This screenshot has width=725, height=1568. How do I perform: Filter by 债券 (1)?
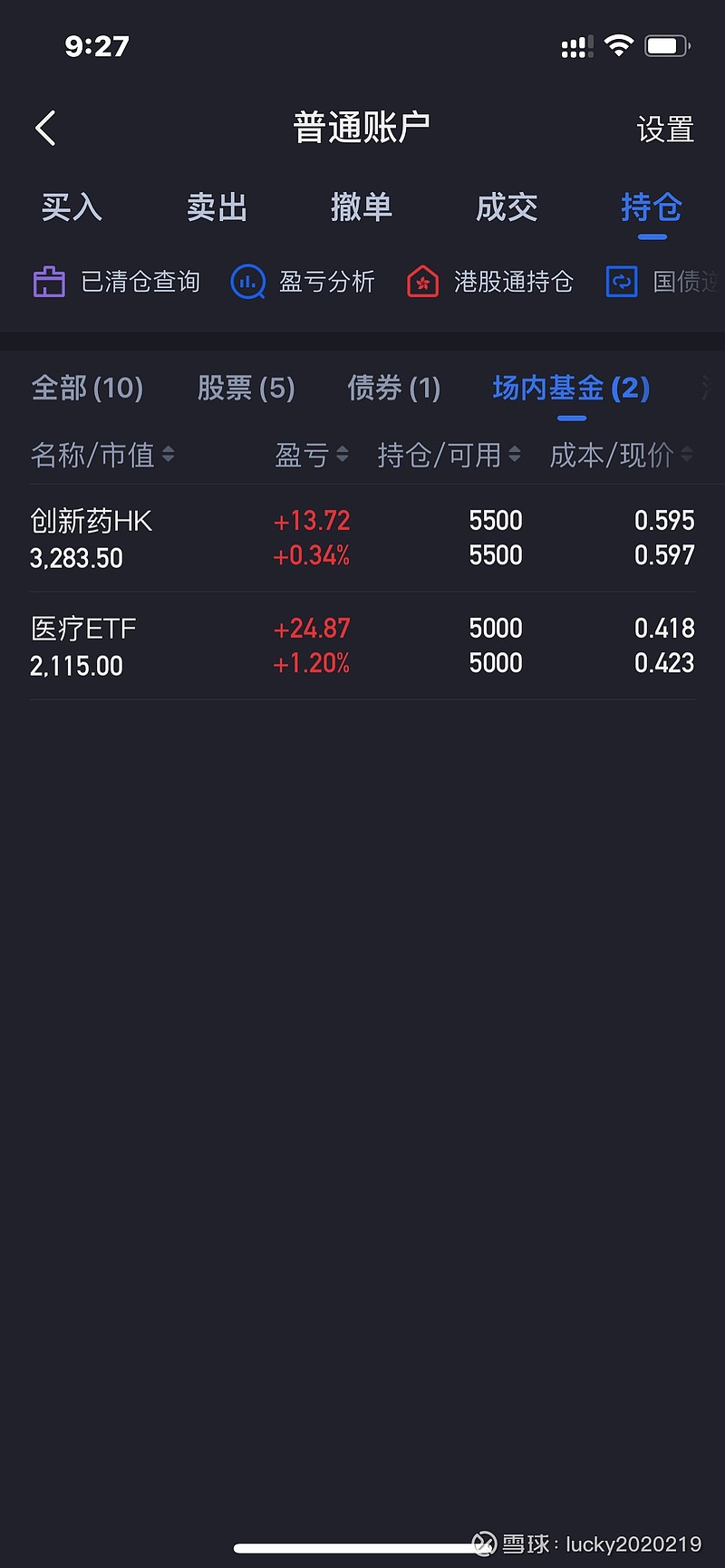[x=394, y=388]
